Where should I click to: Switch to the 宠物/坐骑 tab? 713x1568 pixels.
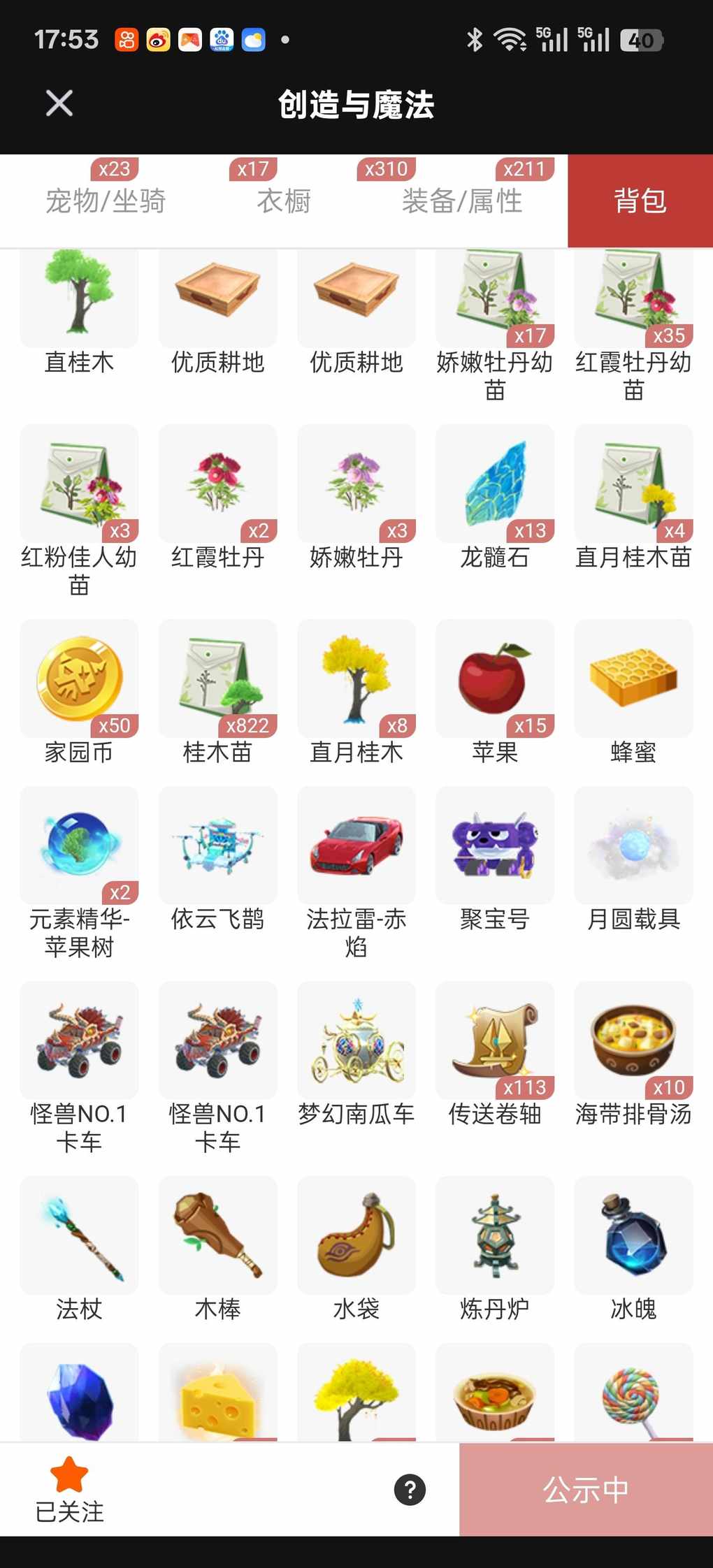pyautogui.click(x=106, y=201)
